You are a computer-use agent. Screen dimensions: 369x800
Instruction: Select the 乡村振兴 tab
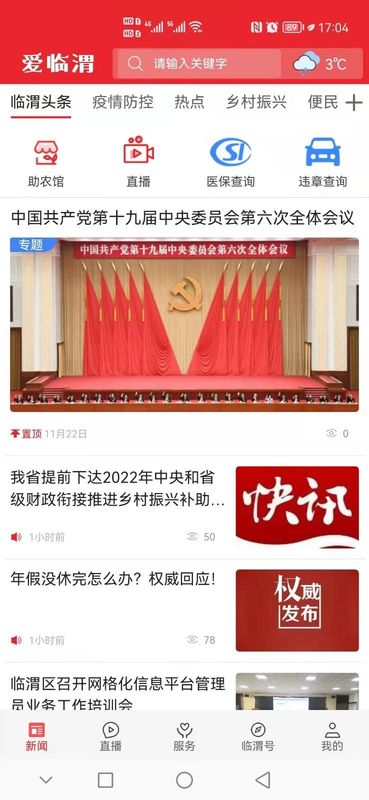(x=256, y=102)
